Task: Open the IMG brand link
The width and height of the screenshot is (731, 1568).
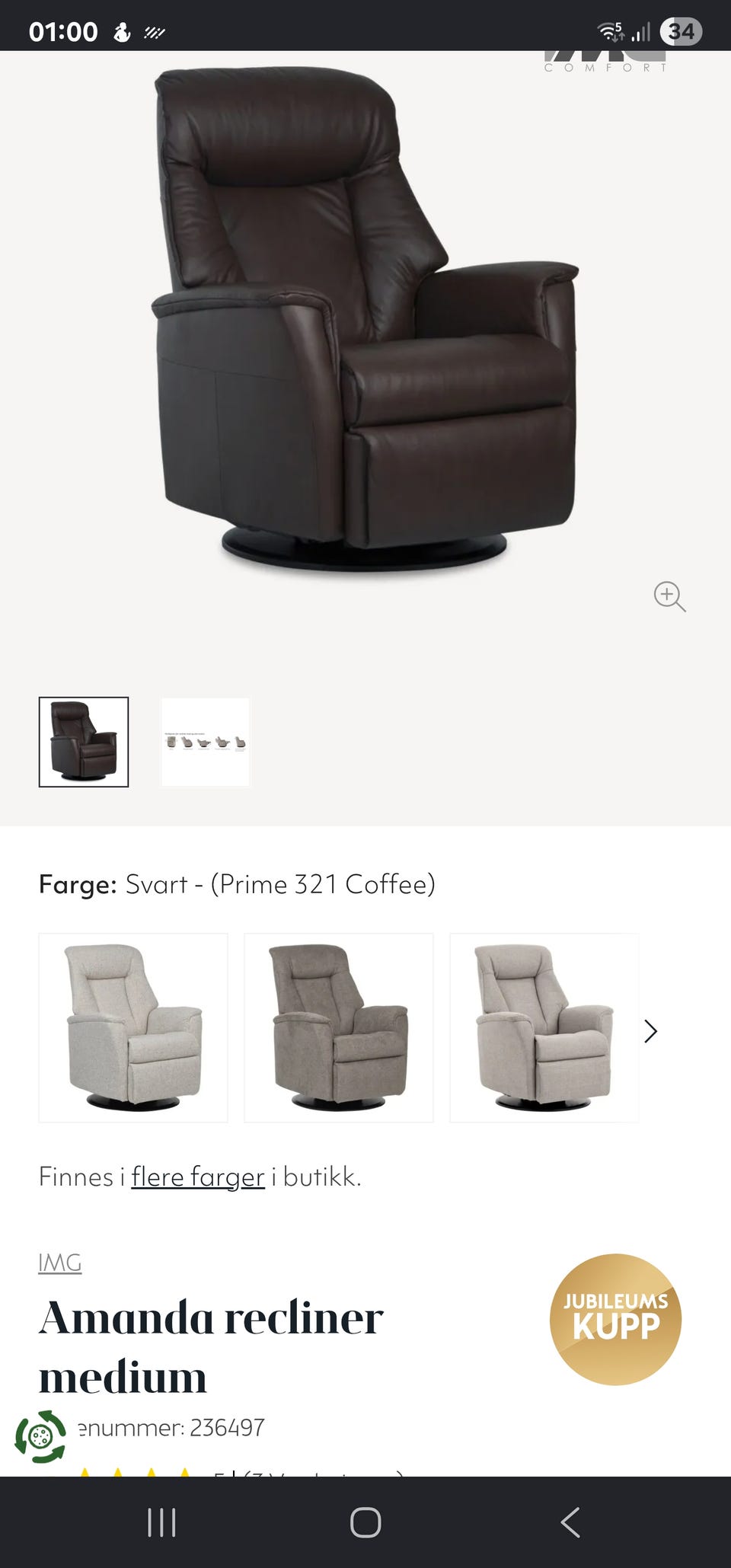Action: 60,1263
